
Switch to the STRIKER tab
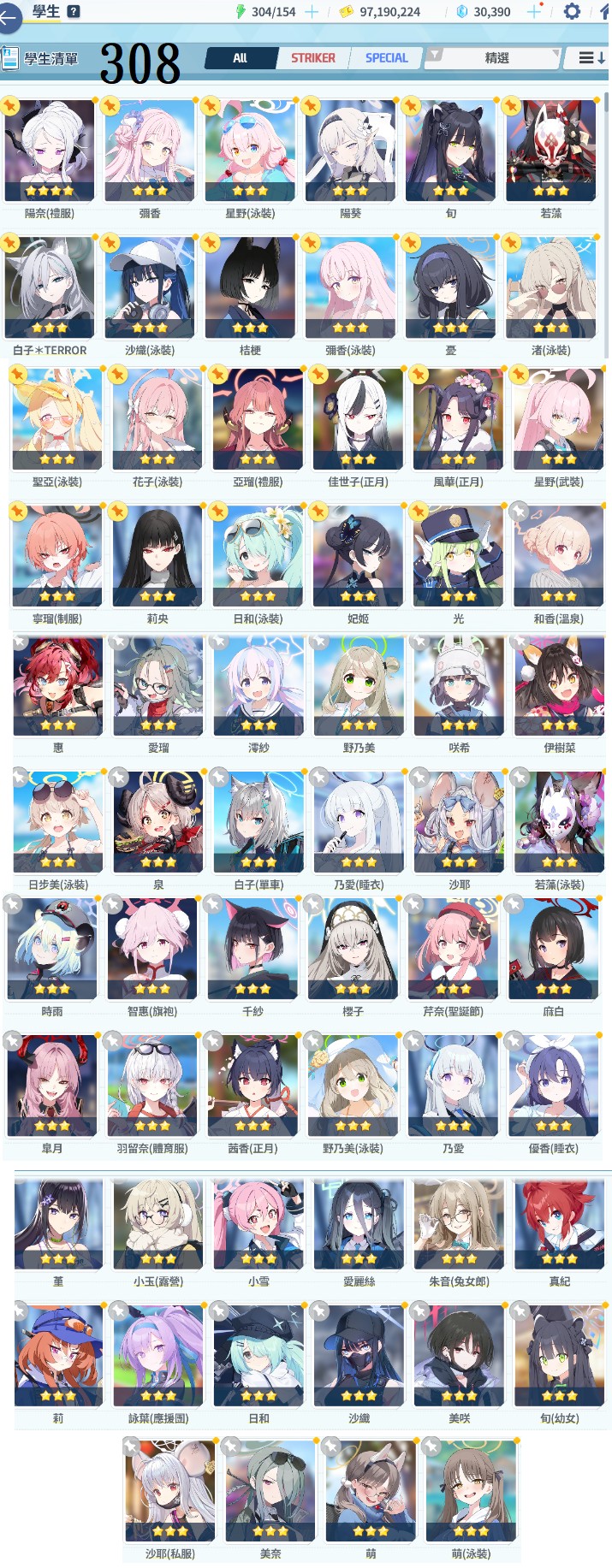(312, 58)
